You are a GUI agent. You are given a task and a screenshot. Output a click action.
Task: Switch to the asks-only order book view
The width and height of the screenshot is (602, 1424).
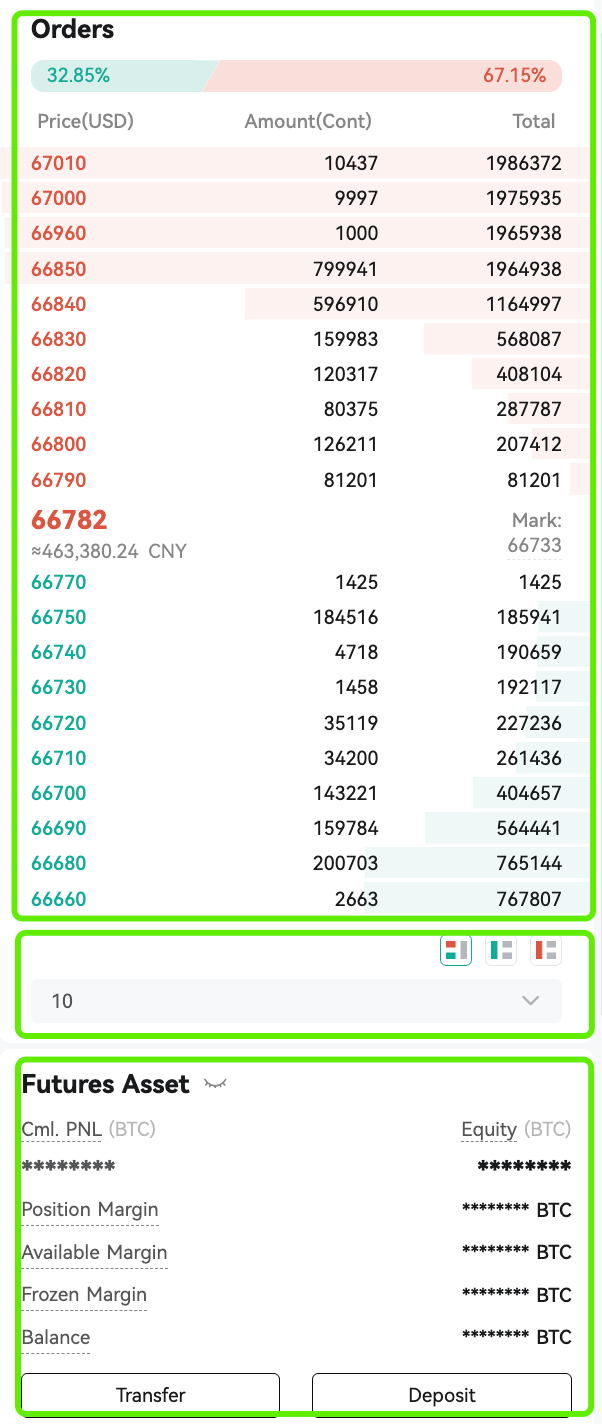click(546, 950)
